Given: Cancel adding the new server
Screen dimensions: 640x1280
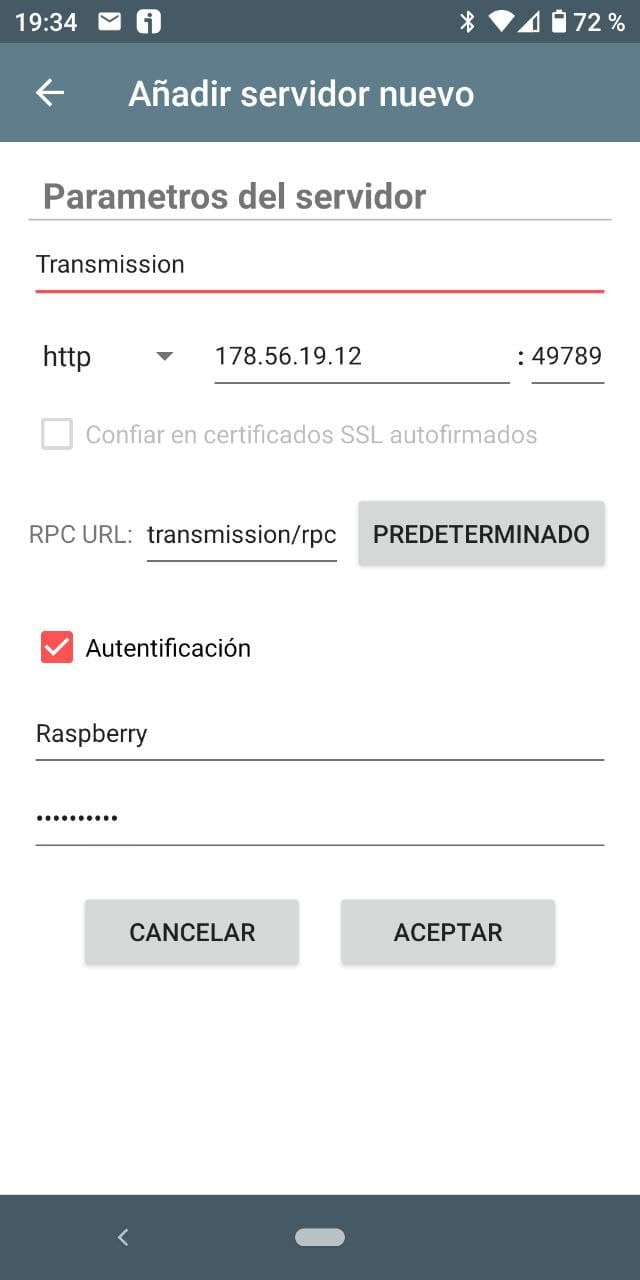Looking at the screenshot, I should coord(192,932).
